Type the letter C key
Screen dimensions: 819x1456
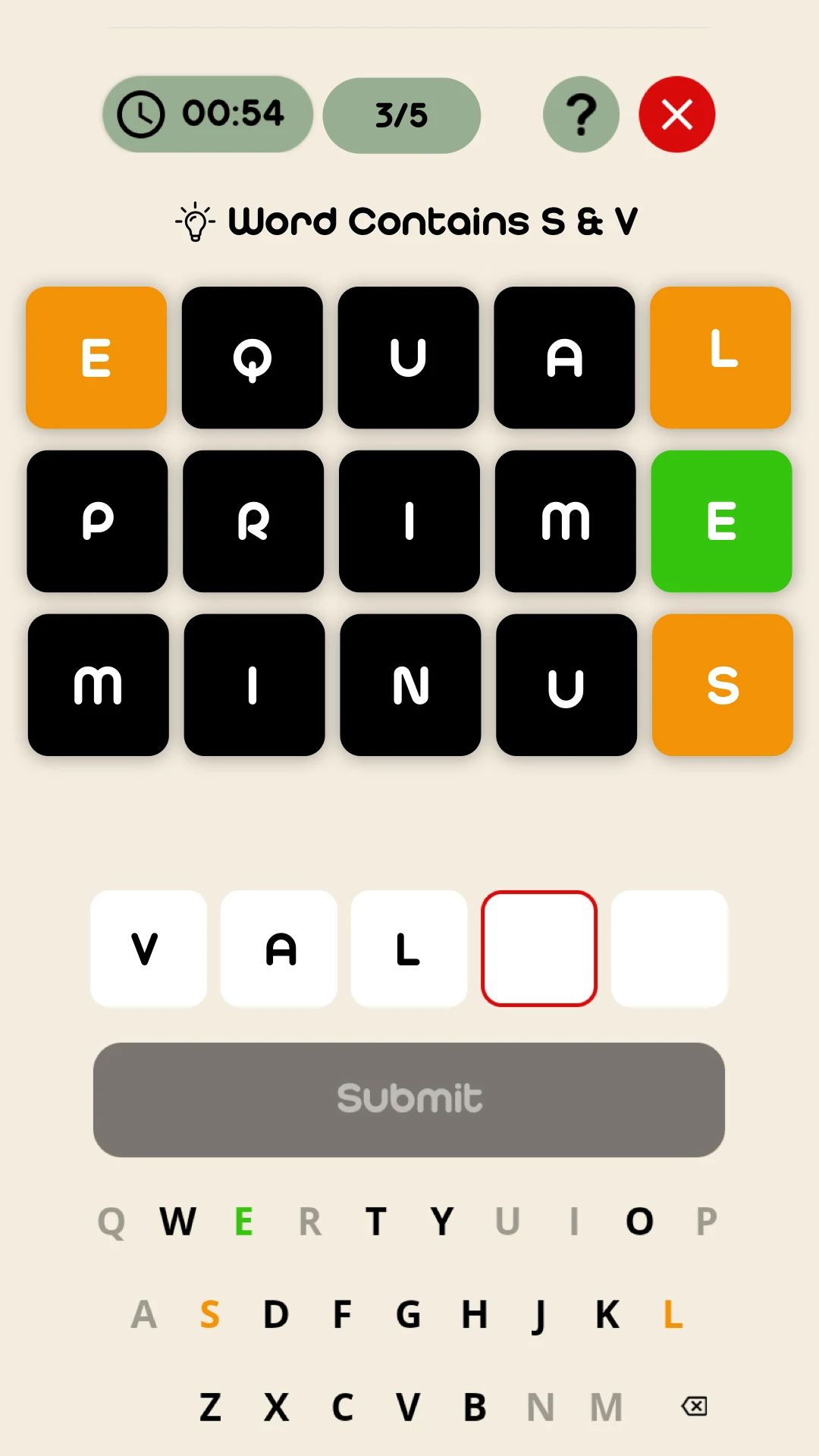tap(342, 1407)
